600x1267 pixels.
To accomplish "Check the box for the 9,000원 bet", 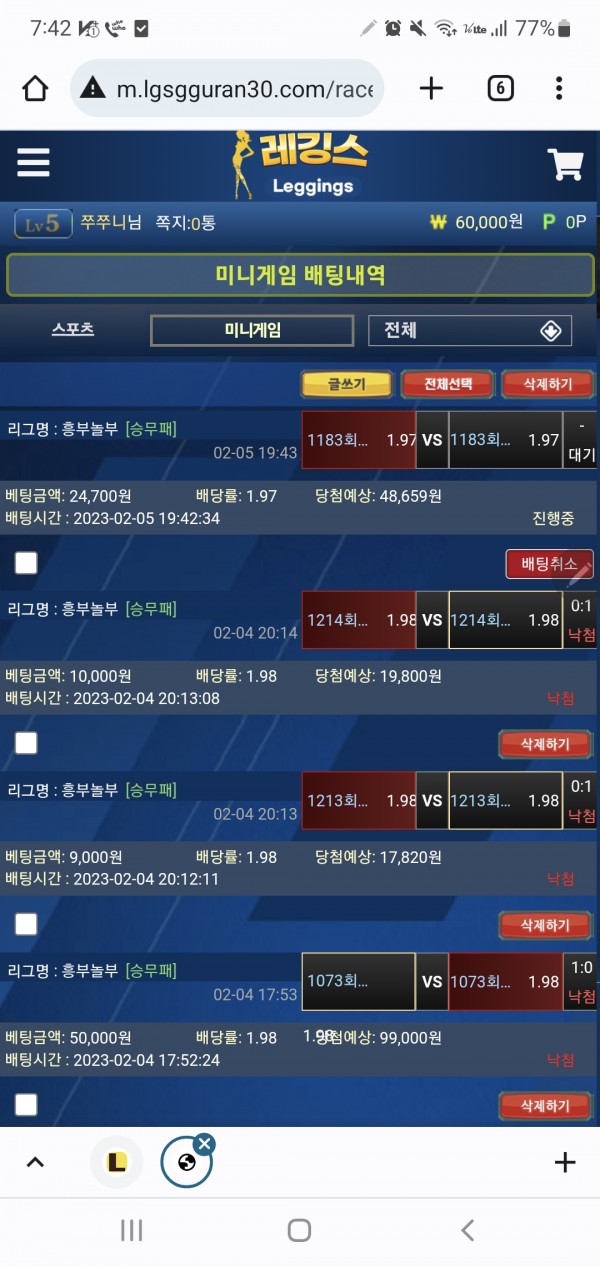I will [x=26, y=924].
